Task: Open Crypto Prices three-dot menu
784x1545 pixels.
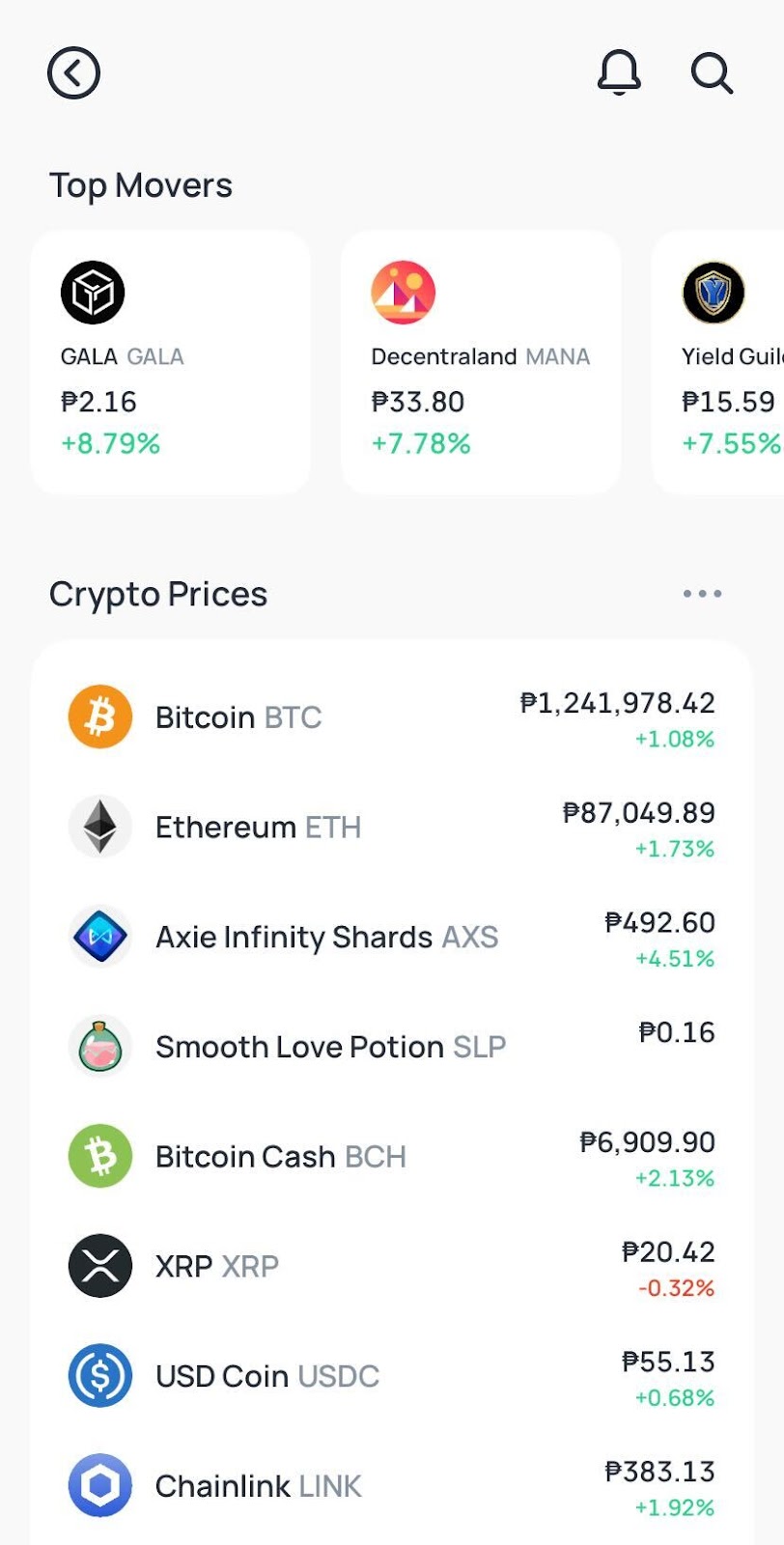Action: (702, 594)
